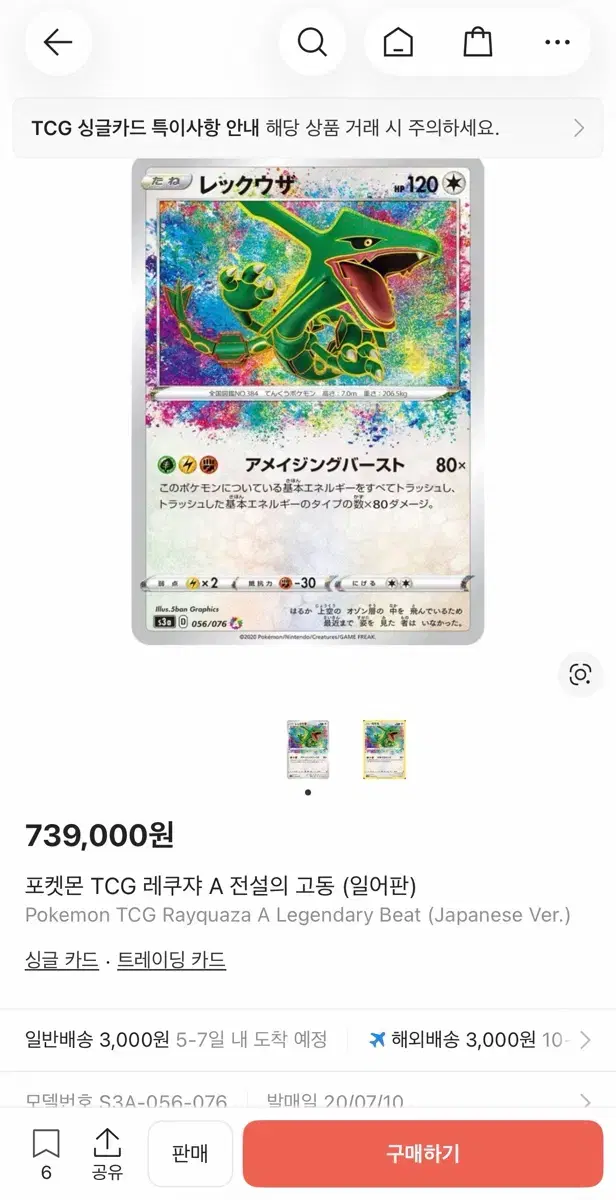Open the shopping bag

coord(478,42)
